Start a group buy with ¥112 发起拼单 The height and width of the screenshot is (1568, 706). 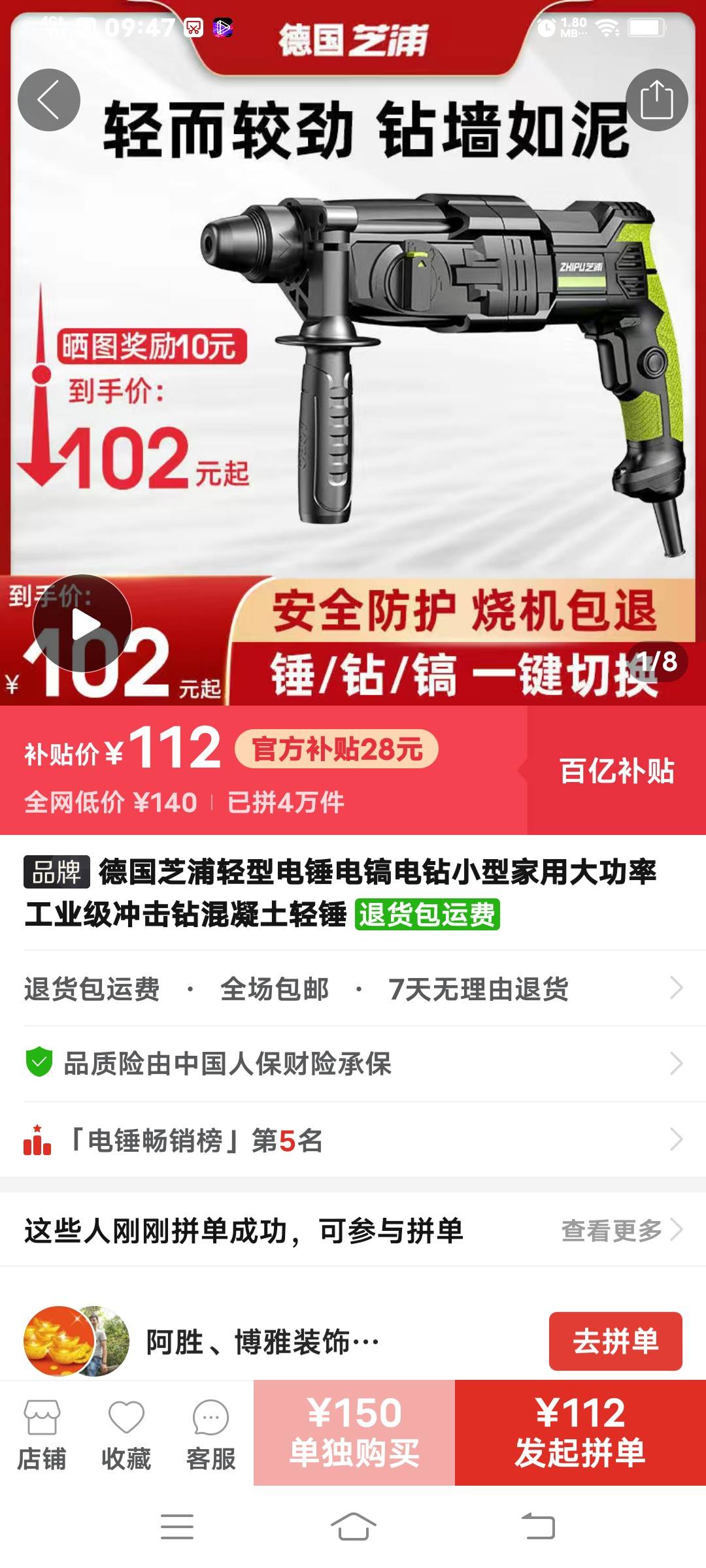(x=580, y=1433)
